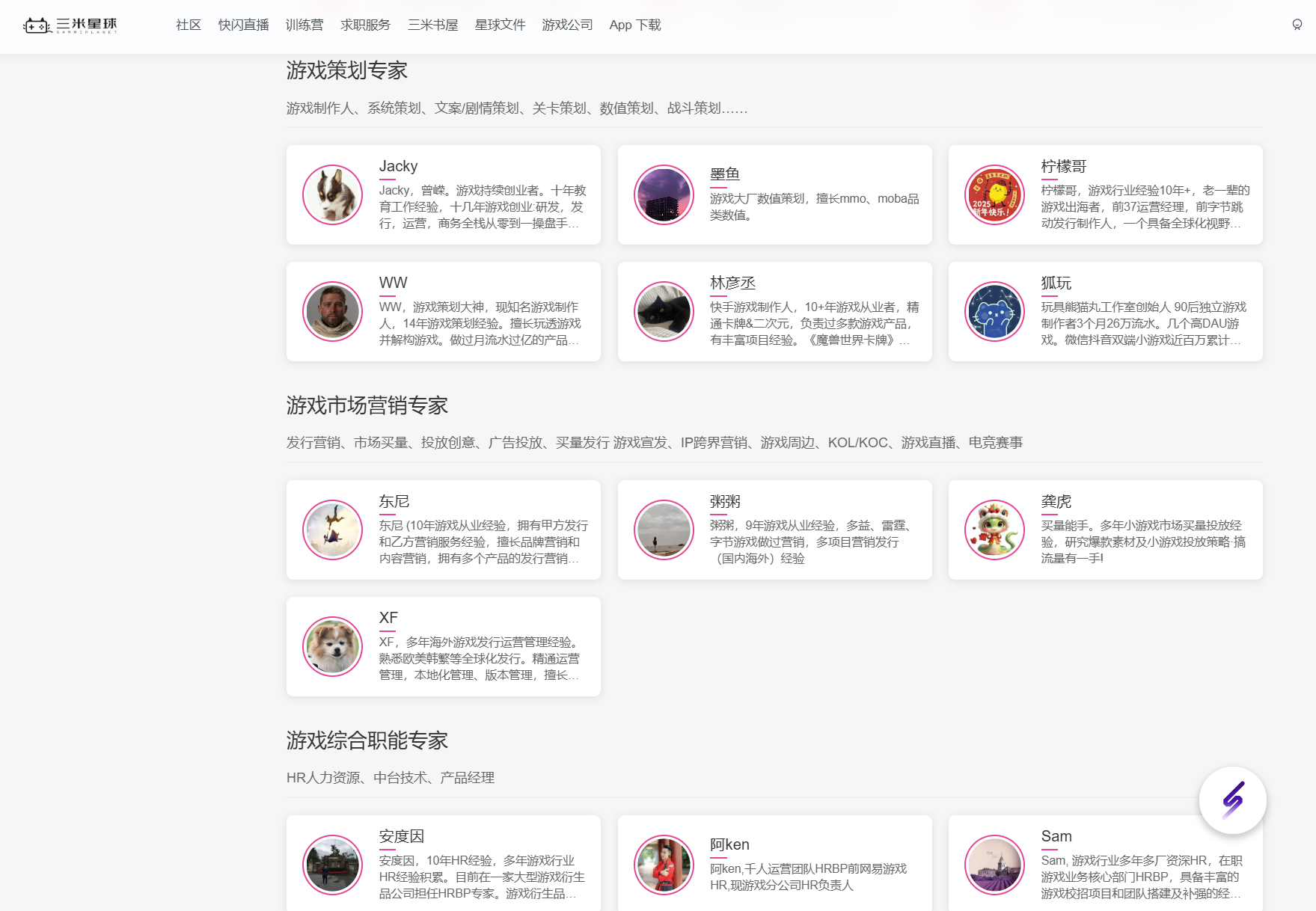Open 训练营 in top navigation
This screenshot has height=911, width=1316.
(304, 25)
